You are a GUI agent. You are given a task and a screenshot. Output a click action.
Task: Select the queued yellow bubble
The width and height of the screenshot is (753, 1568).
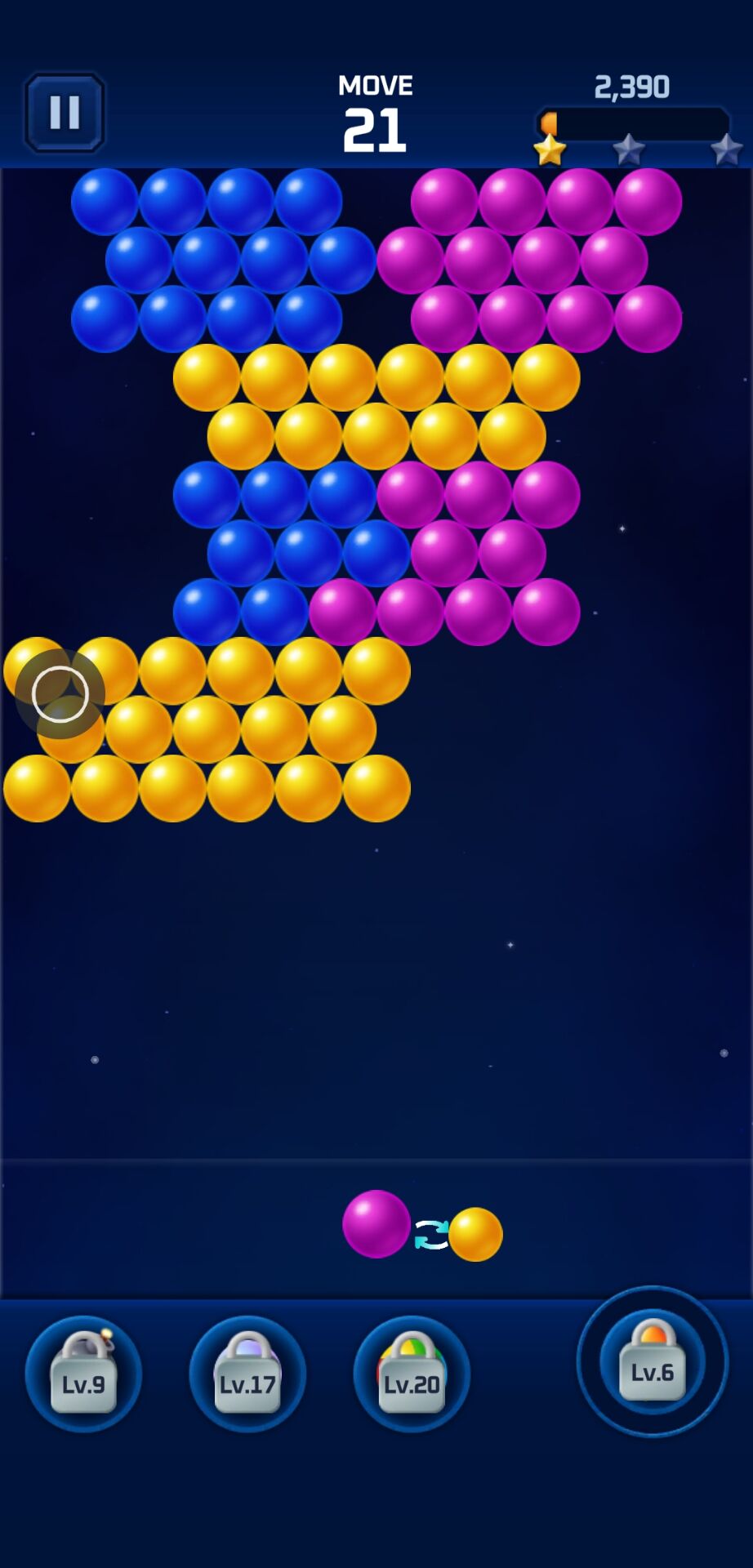(475, 1234)
